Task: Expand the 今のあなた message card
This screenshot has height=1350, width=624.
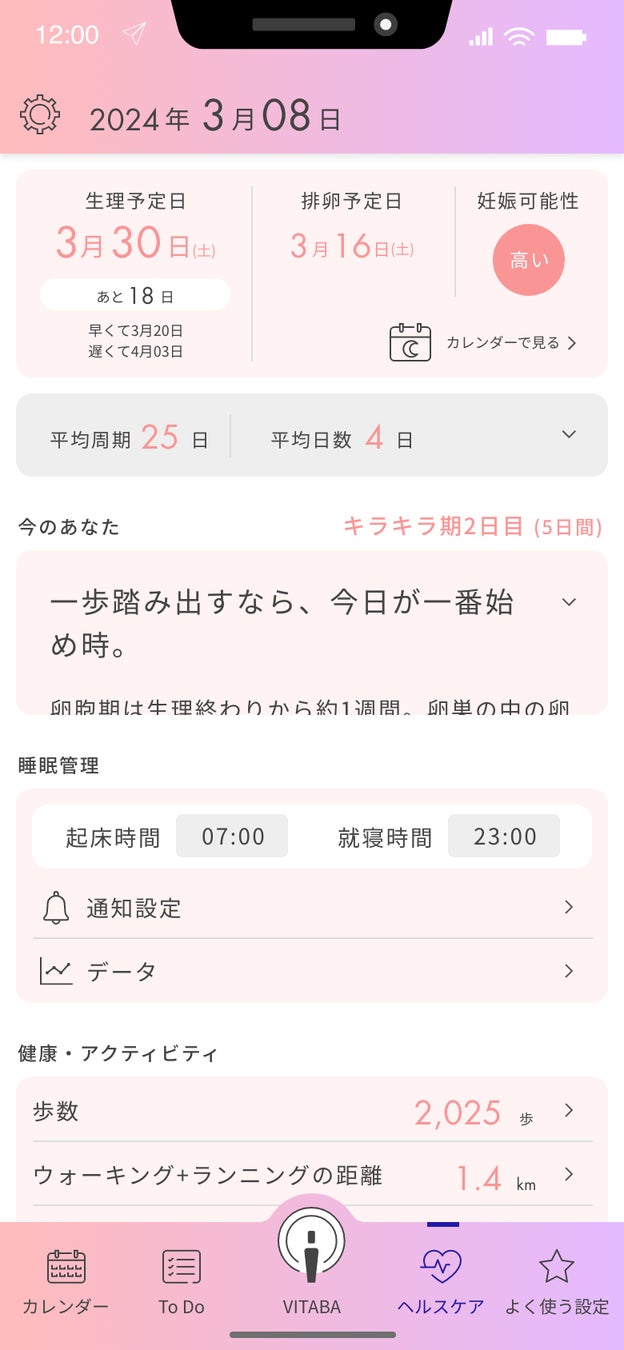Action: coord(569,602)
